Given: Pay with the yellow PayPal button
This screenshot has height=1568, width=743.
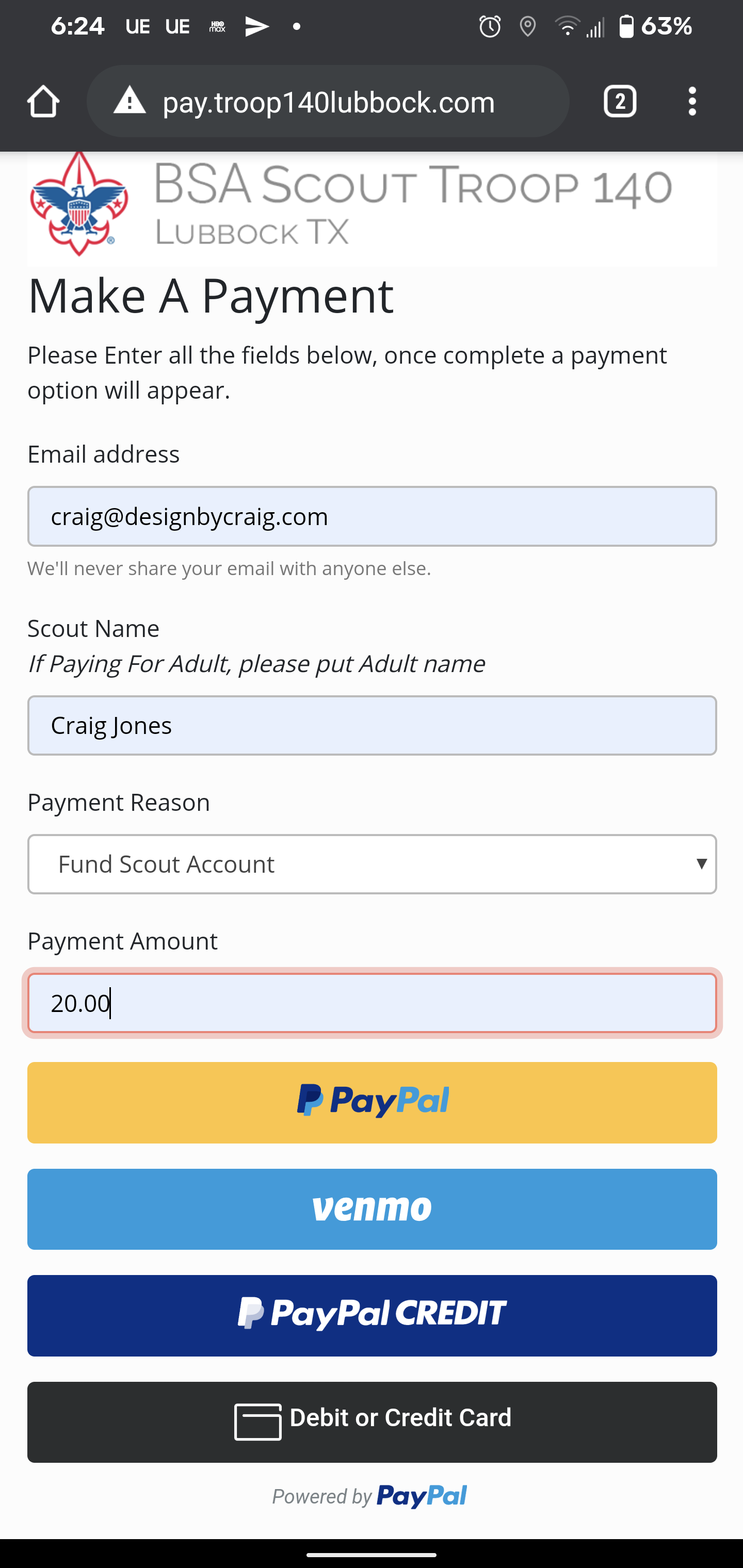Looking at the screenshot, I should [372, 1102].
